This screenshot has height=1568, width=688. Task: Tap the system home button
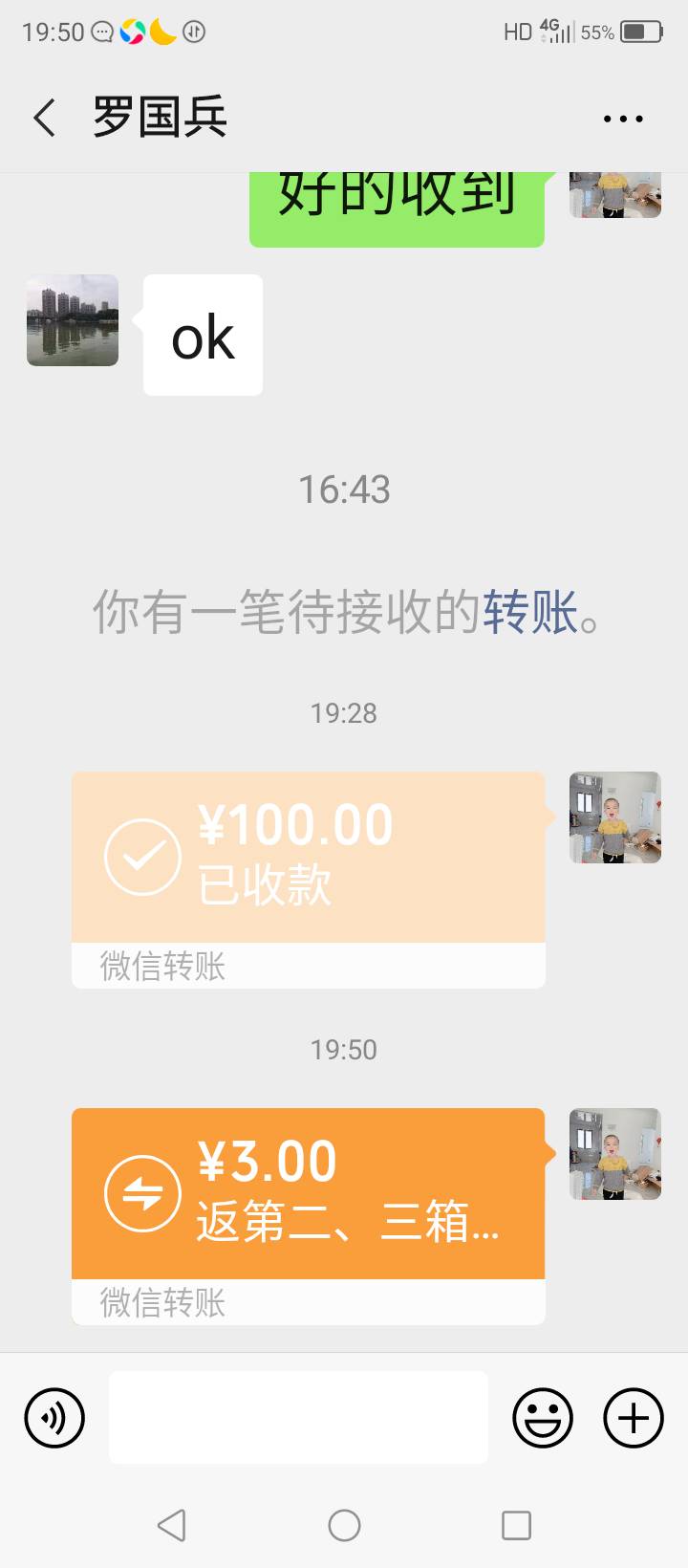click(x=344, y=1525)
